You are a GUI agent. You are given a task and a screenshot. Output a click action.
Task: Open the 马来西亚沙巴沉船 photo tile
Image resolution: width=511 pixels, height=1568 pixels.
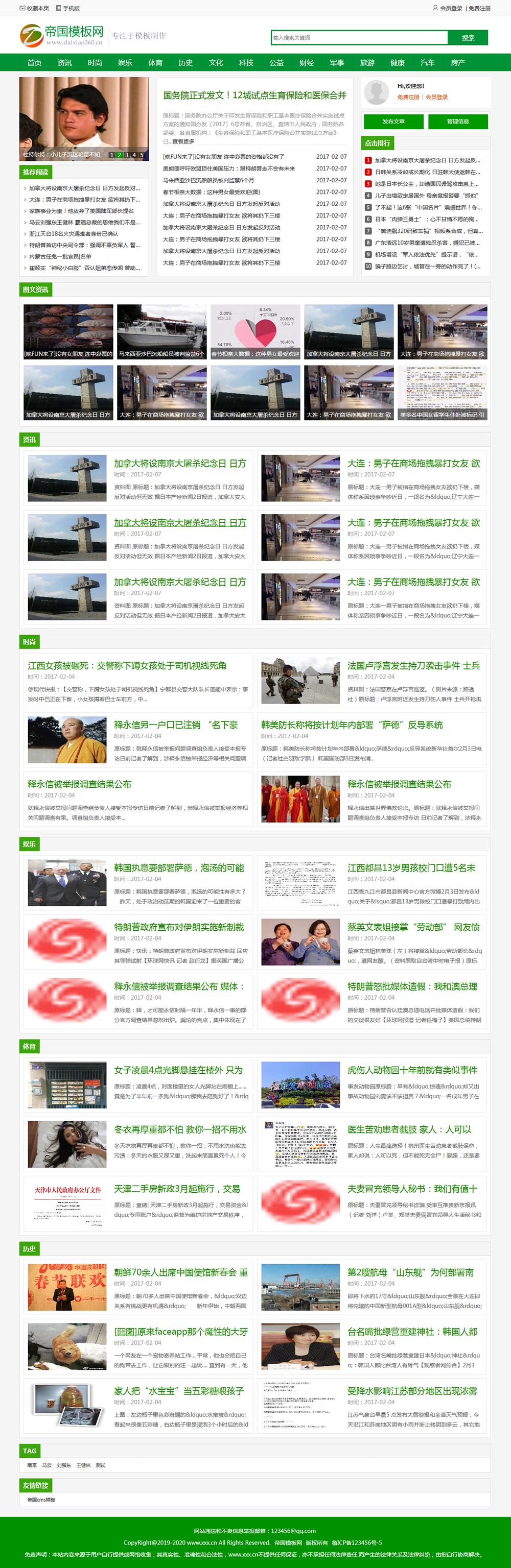click(x=161, y=331)
